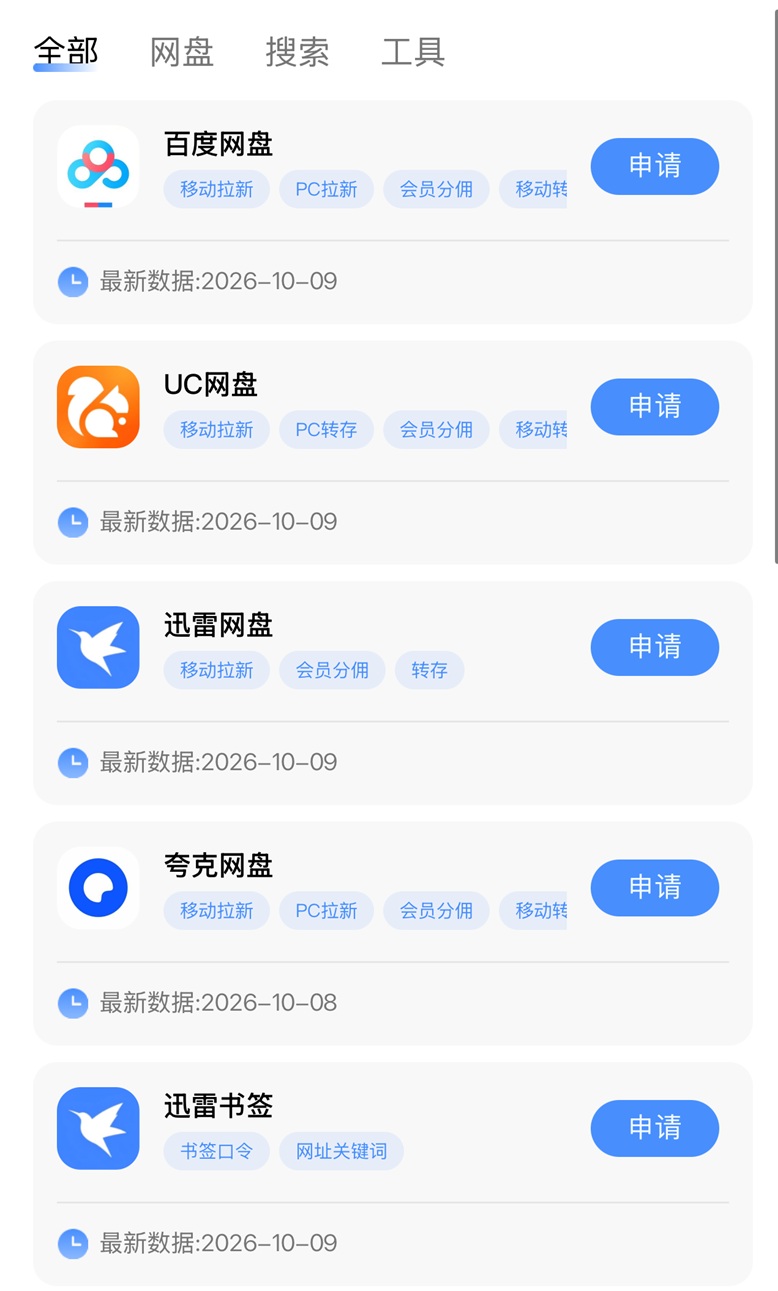The height and width of the screenshot is (1291, 778).
Task: Open the UC网盘 card
Action: click(392, 453)
